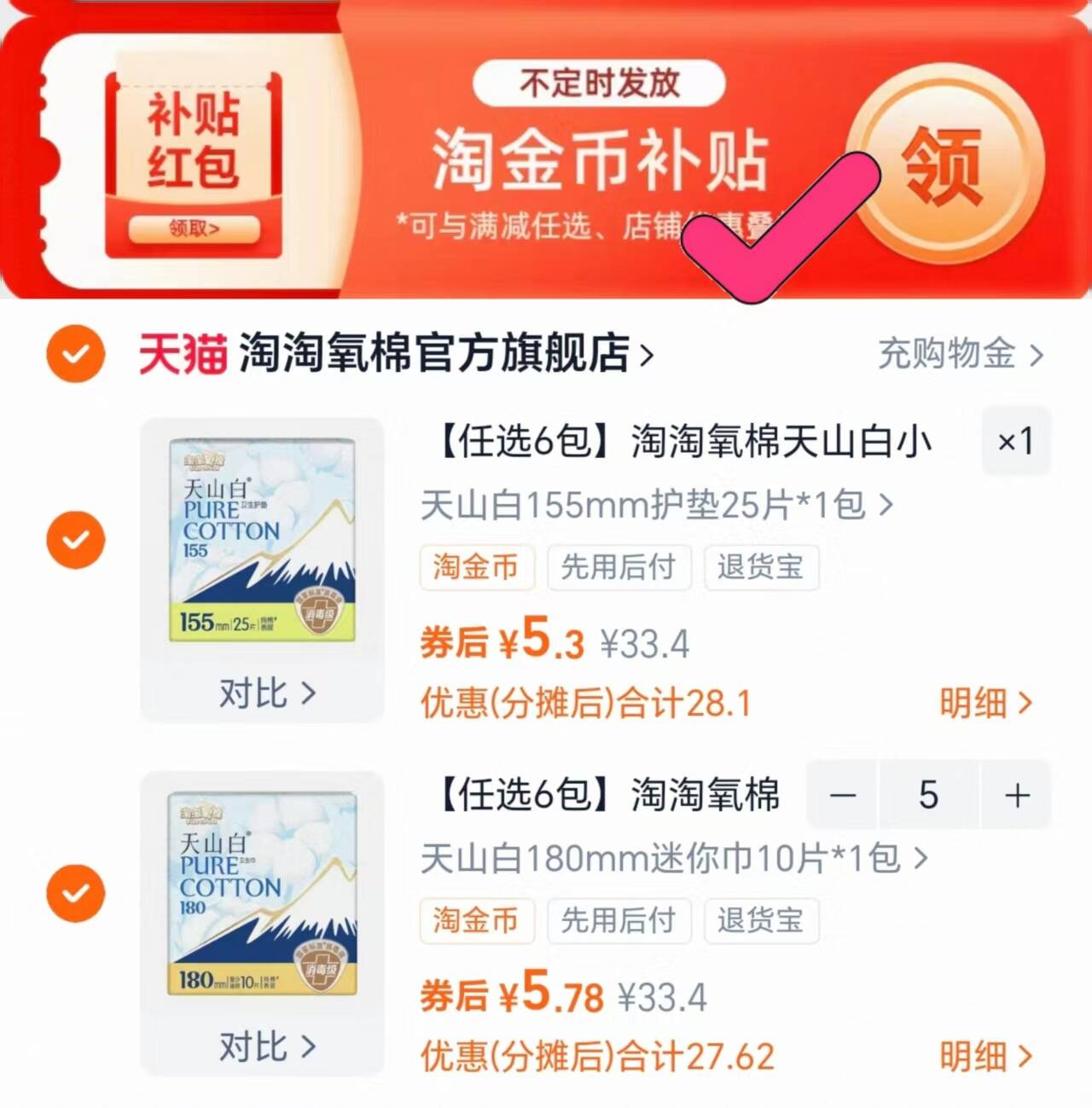Click the 淘金币 tag on the 155mm pad item
The image size is (1092, 1108).
click(x=476, y=567)
